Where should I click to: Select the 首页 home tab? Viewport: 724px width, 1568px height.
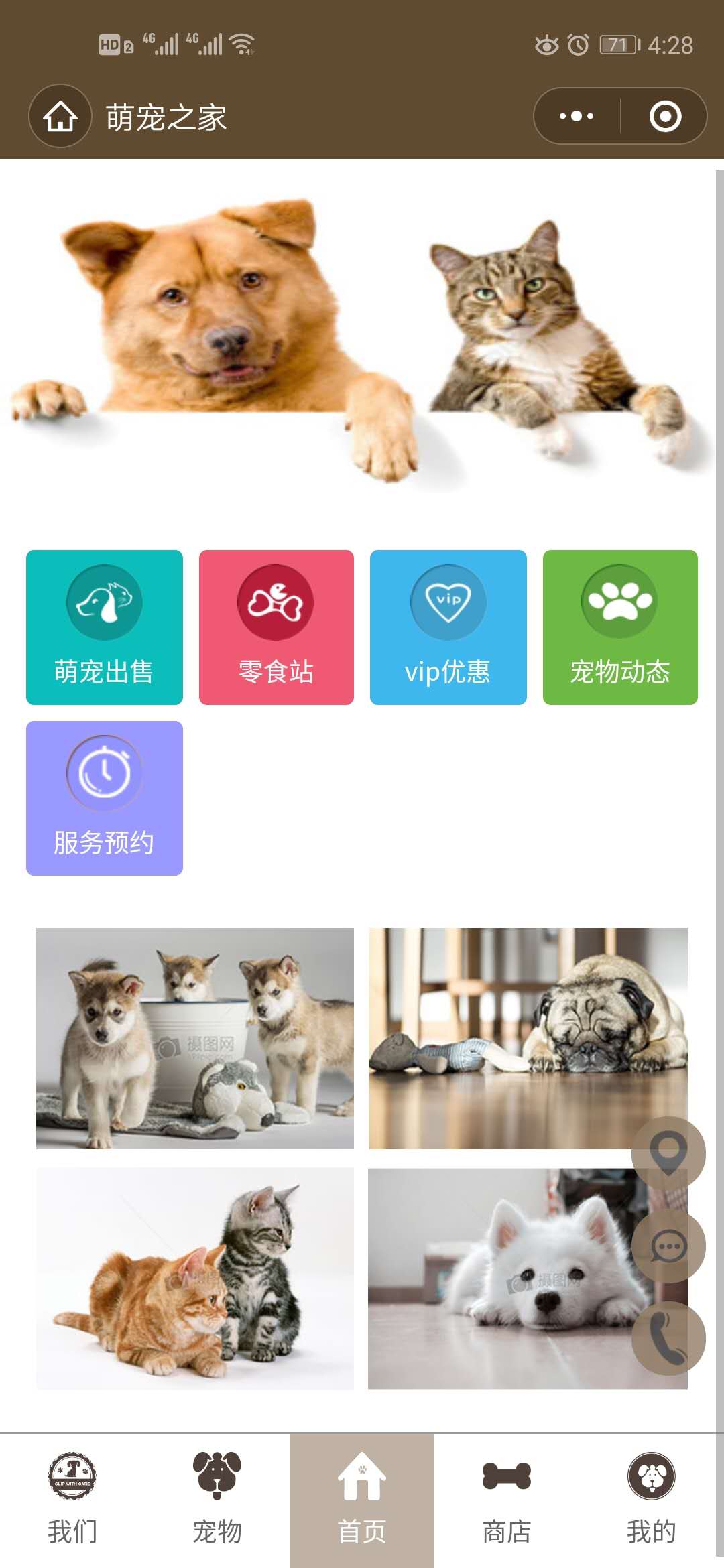[362, 1501]
